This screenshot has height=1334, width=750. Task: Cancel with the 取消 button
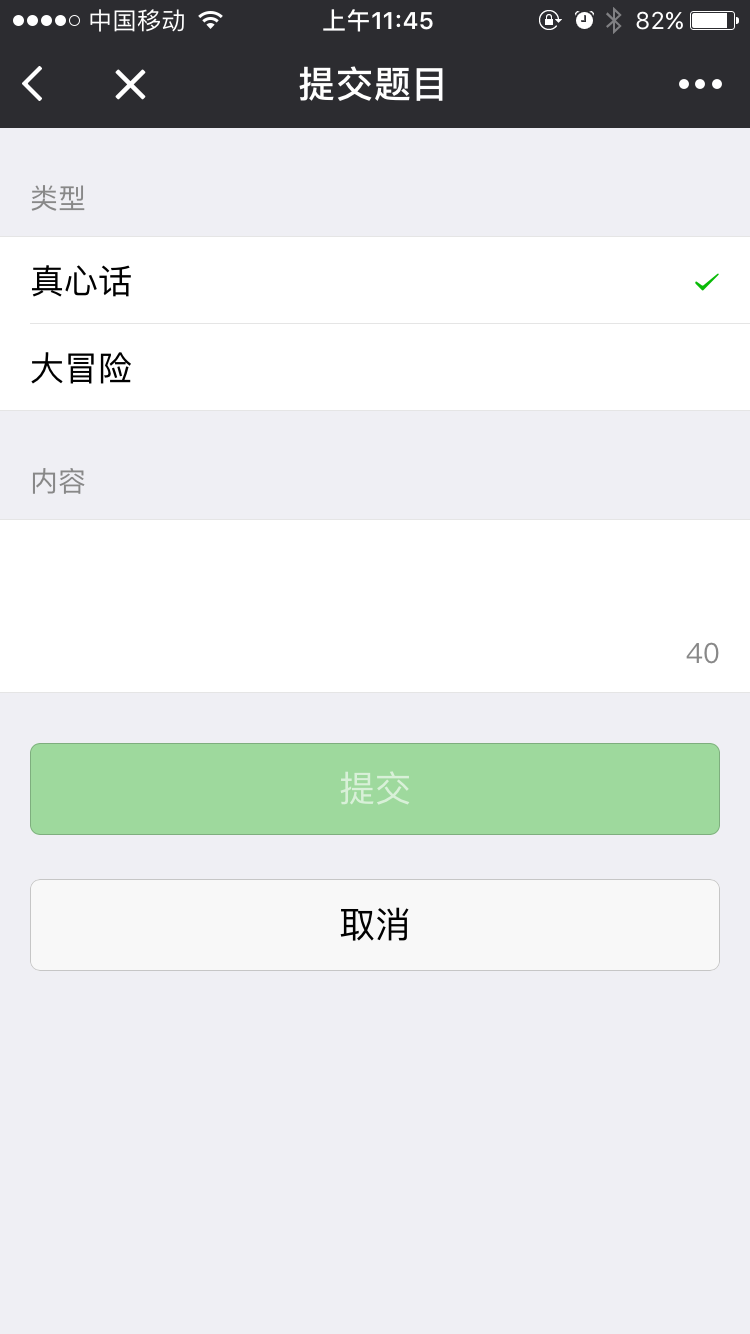click(375, 925)
